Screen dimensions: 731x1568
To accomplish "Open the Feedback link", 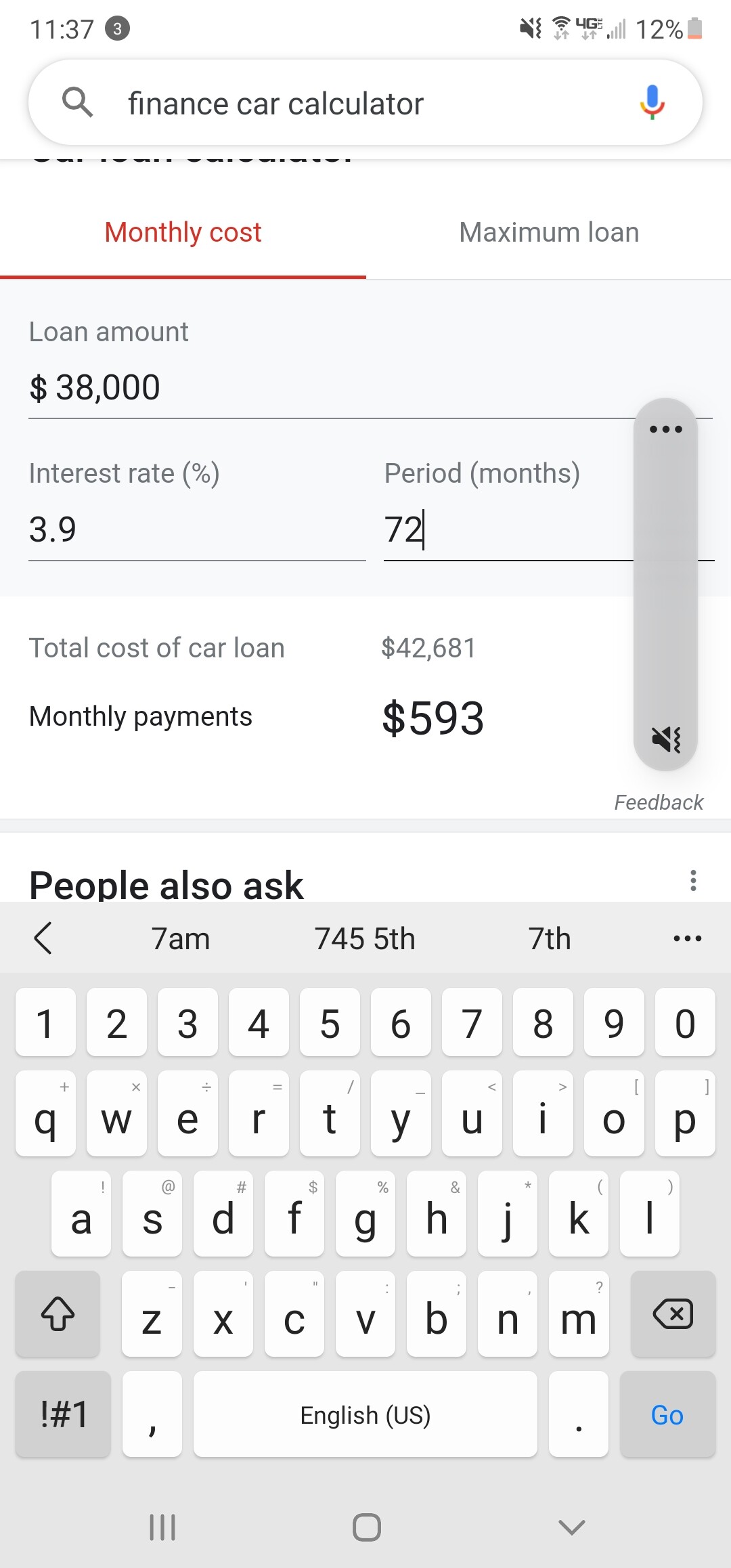I will pyautogui.click(x=658, y=802).
